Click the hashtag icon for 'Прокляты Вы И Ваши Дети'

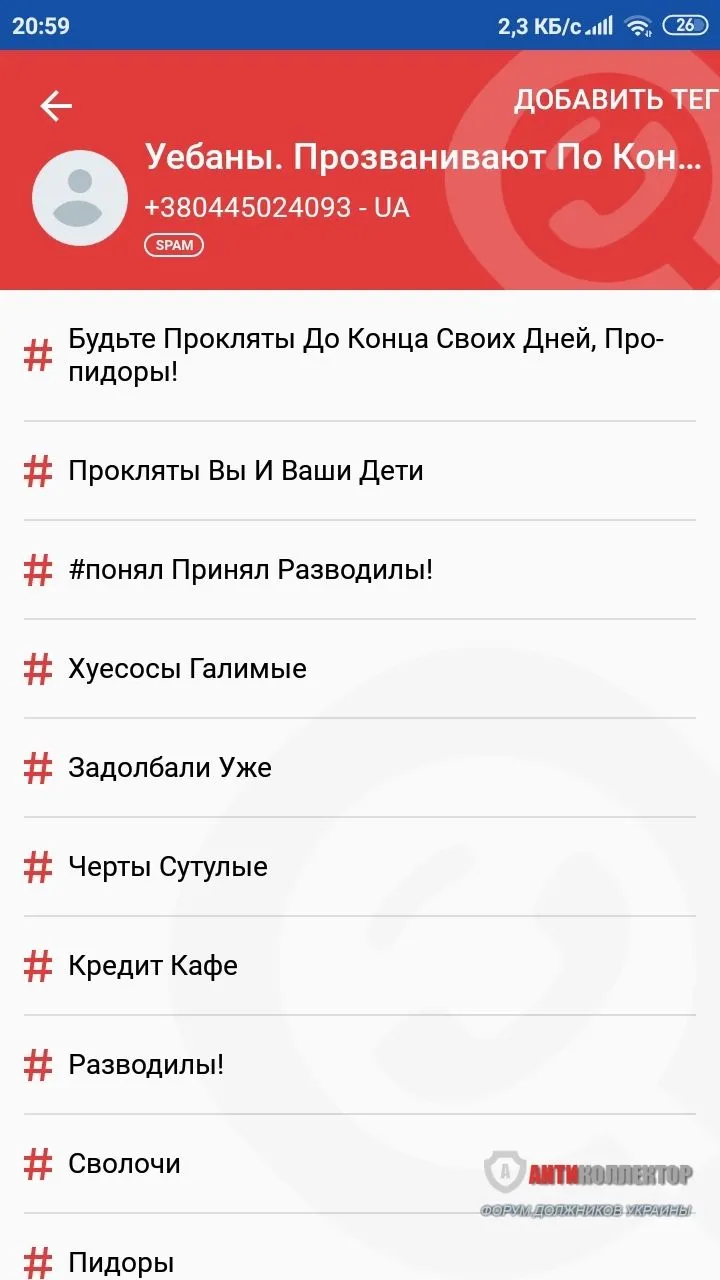(37, 471)
